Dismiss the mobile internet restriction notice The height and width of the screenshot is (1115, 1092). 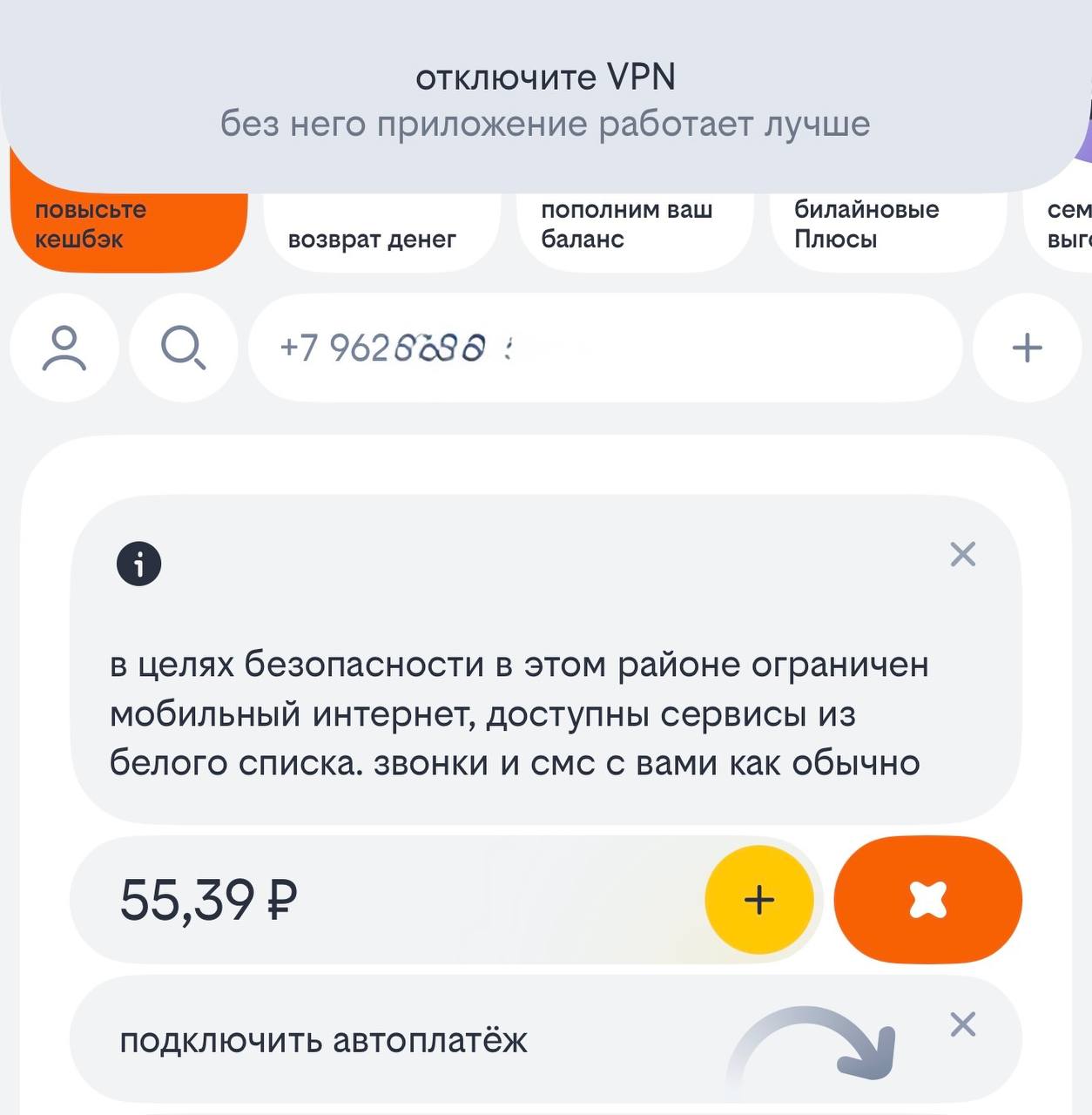962,554
